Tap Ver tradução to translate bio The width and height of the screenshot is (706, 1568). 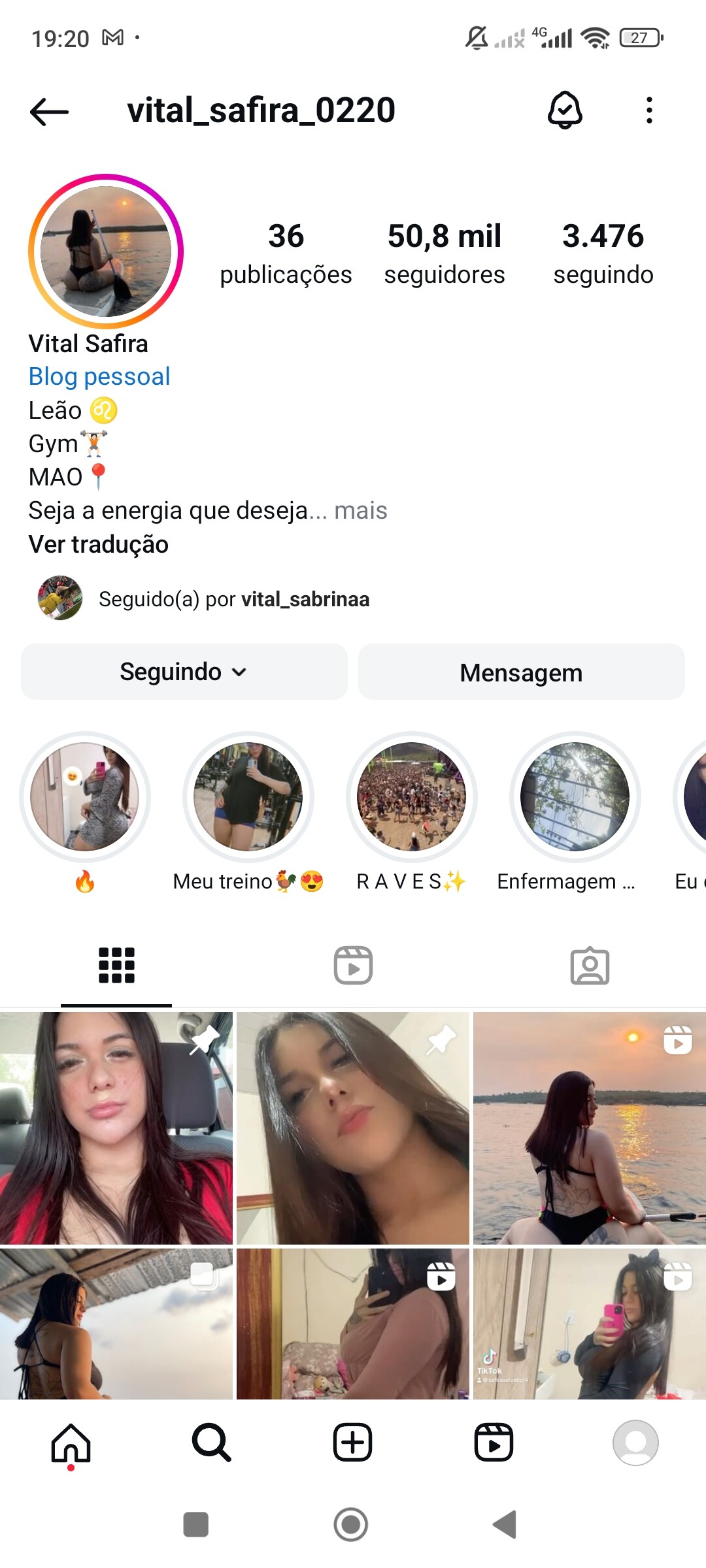click(x=99, y=544)
